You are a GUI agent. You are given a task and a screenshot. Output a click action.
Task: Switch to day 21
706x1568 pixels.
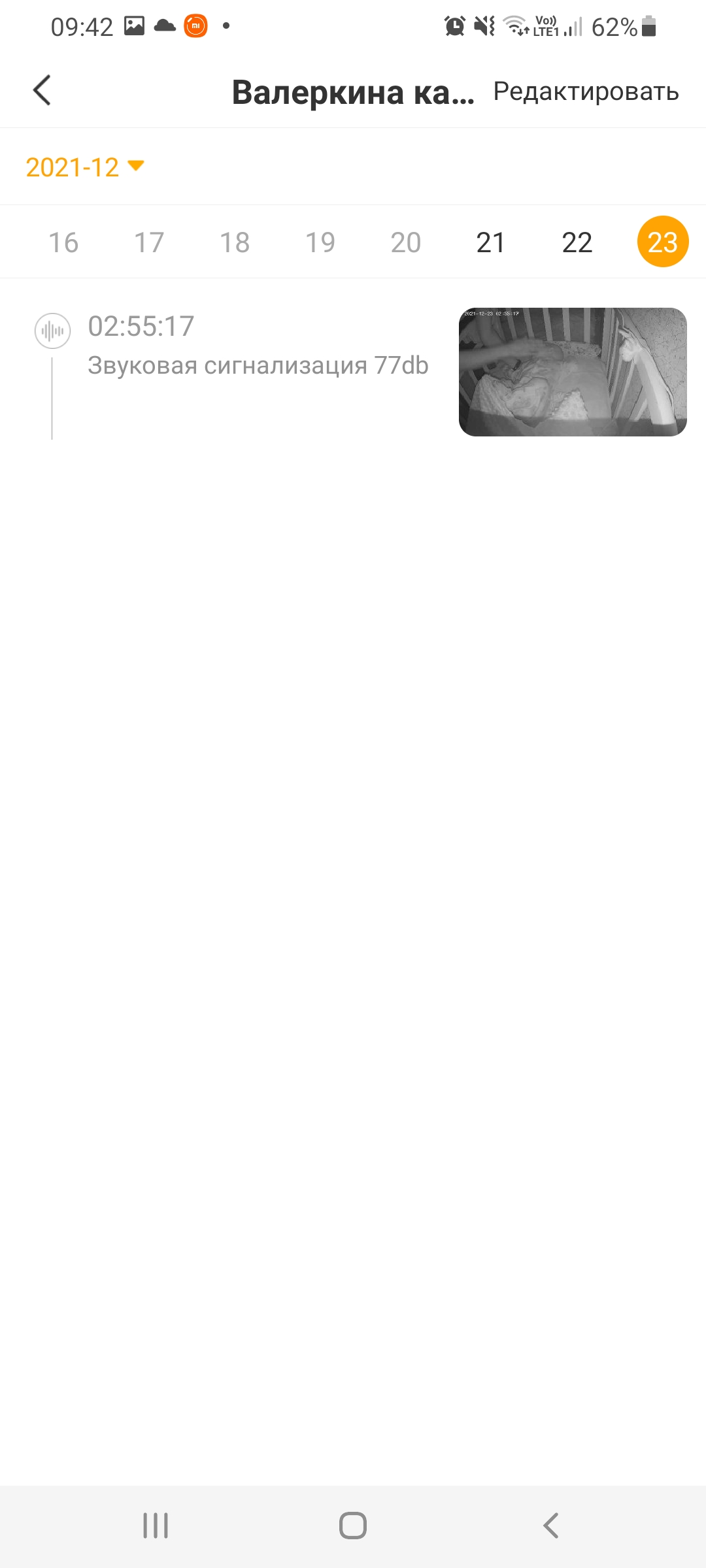pos(491,242)
